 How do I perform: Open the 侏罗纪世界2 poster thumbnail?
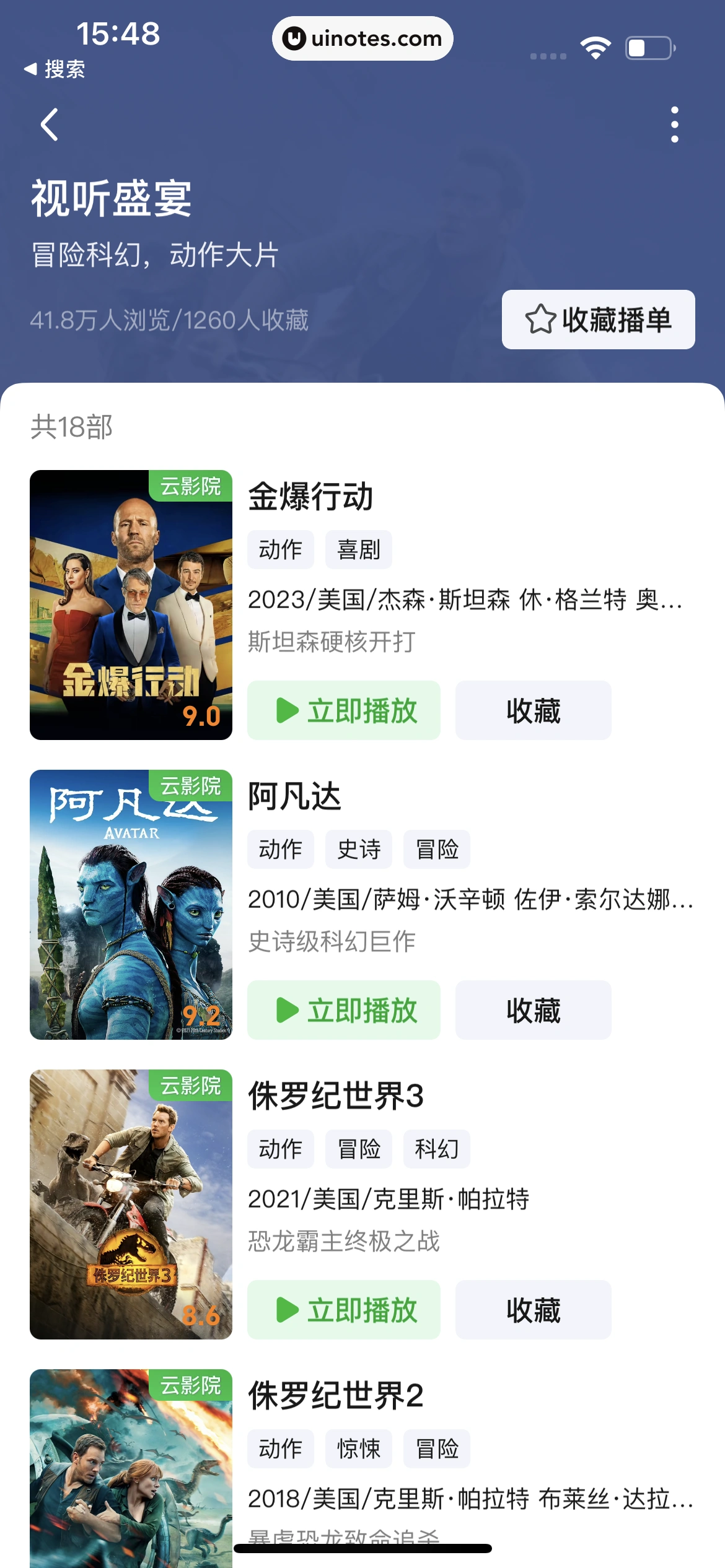click(131, 1486)
